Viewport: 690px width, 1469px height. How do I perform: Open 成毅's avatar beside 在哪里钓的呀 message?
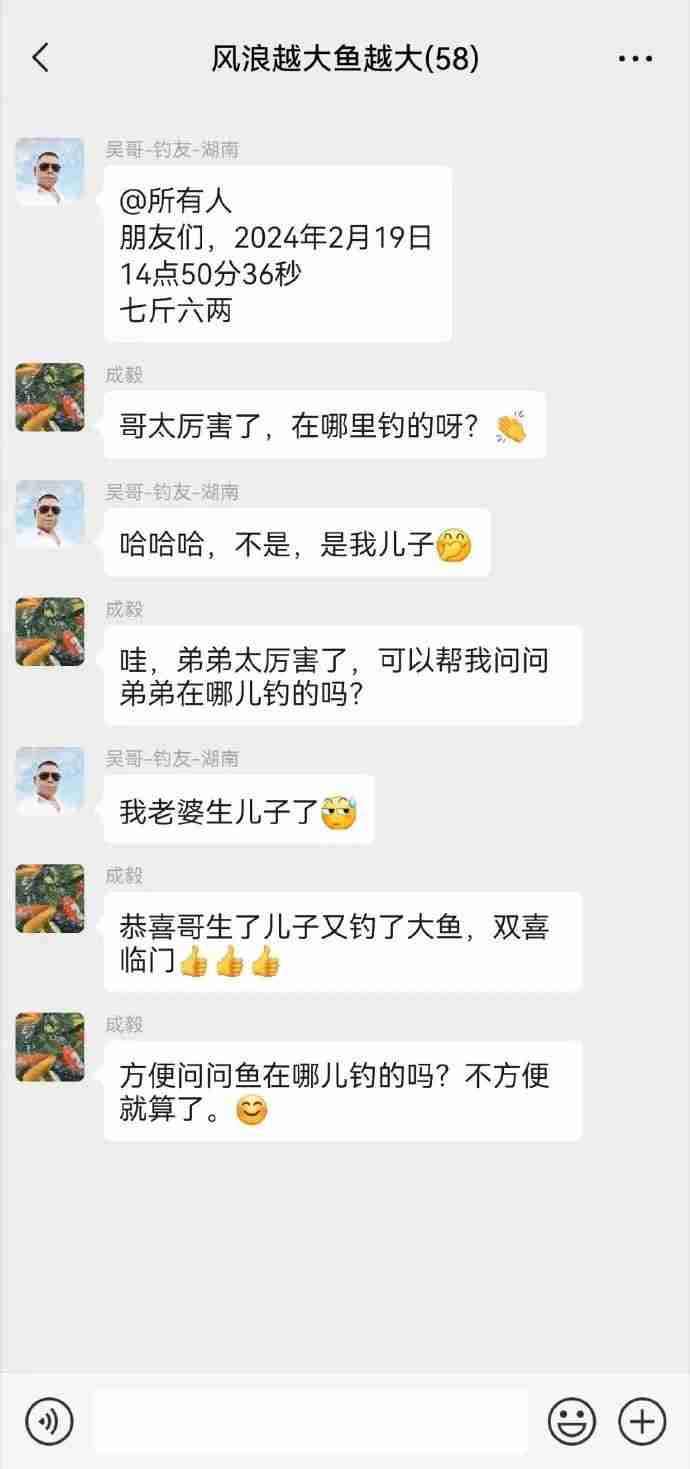point(50,397)
